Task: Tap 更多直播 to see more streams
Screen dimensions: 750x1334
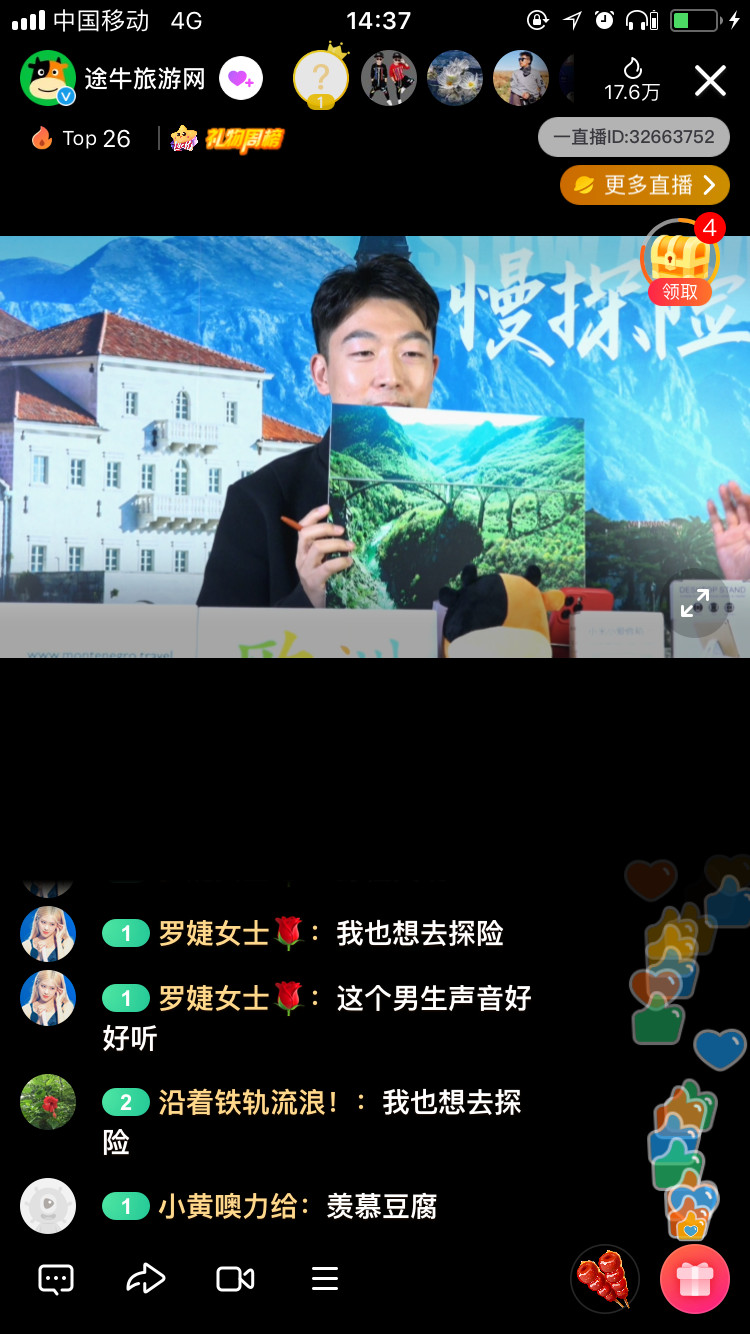Action: 645,185
